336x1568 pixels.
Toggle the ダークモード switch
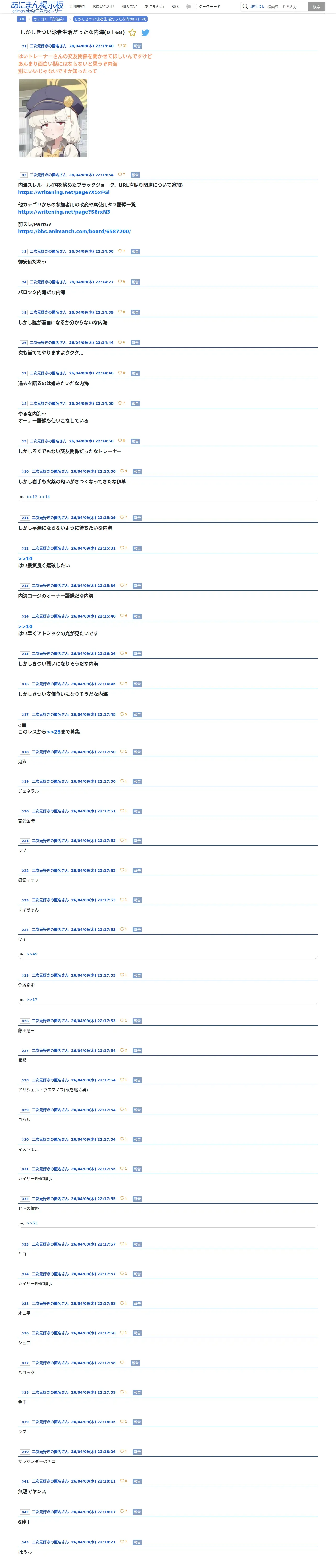[192, 7]
